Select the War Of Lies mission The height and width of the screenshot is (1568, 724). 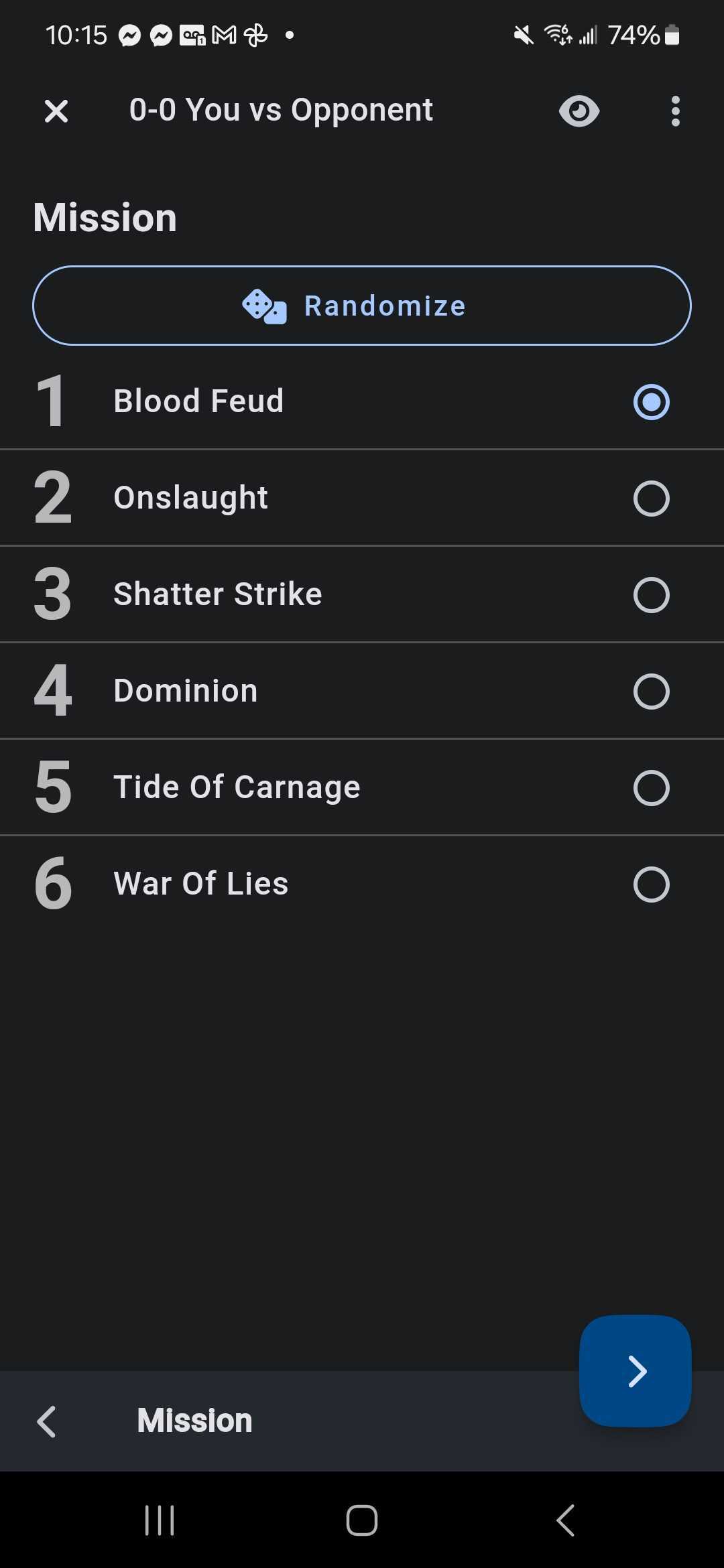(362, 884)
